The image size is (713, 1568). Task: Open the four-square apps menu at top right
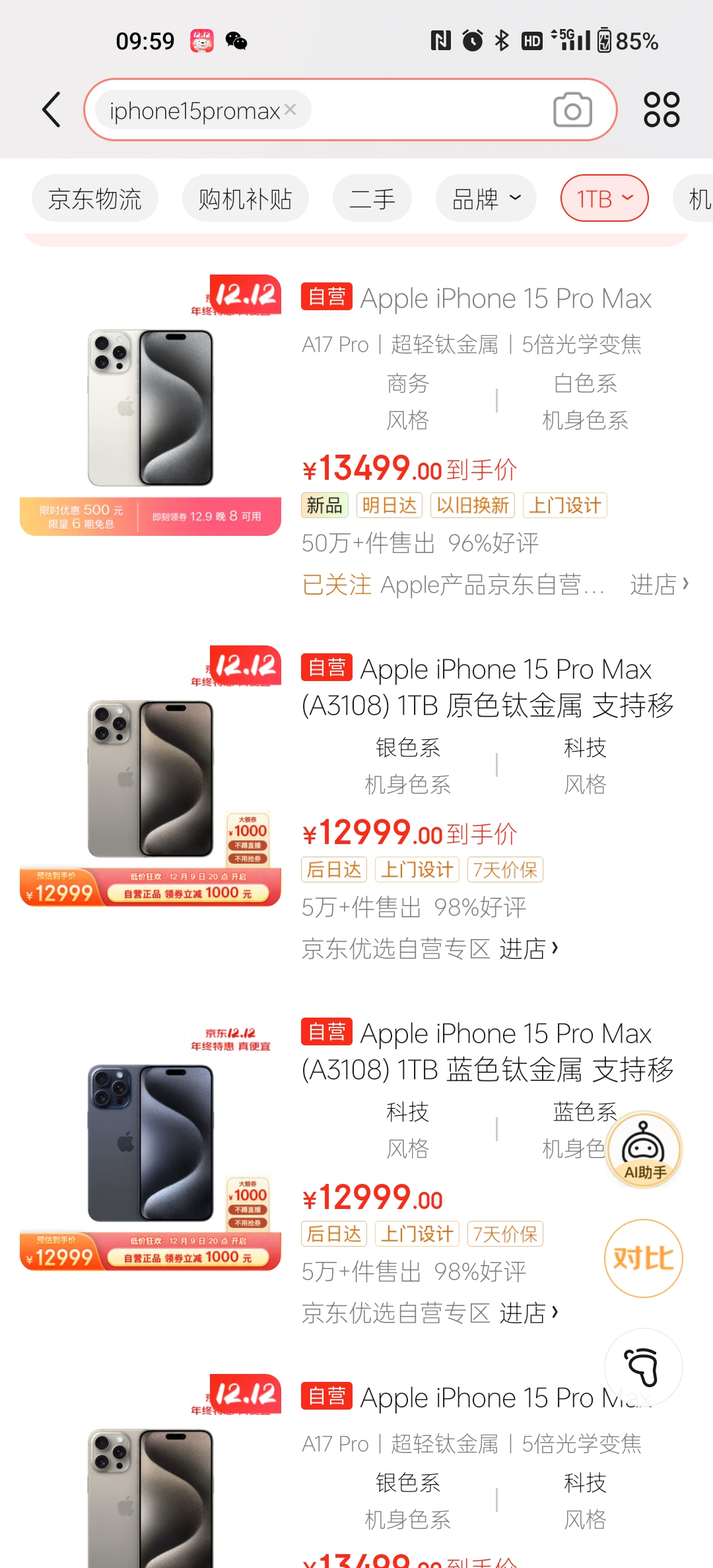point(662,108)
